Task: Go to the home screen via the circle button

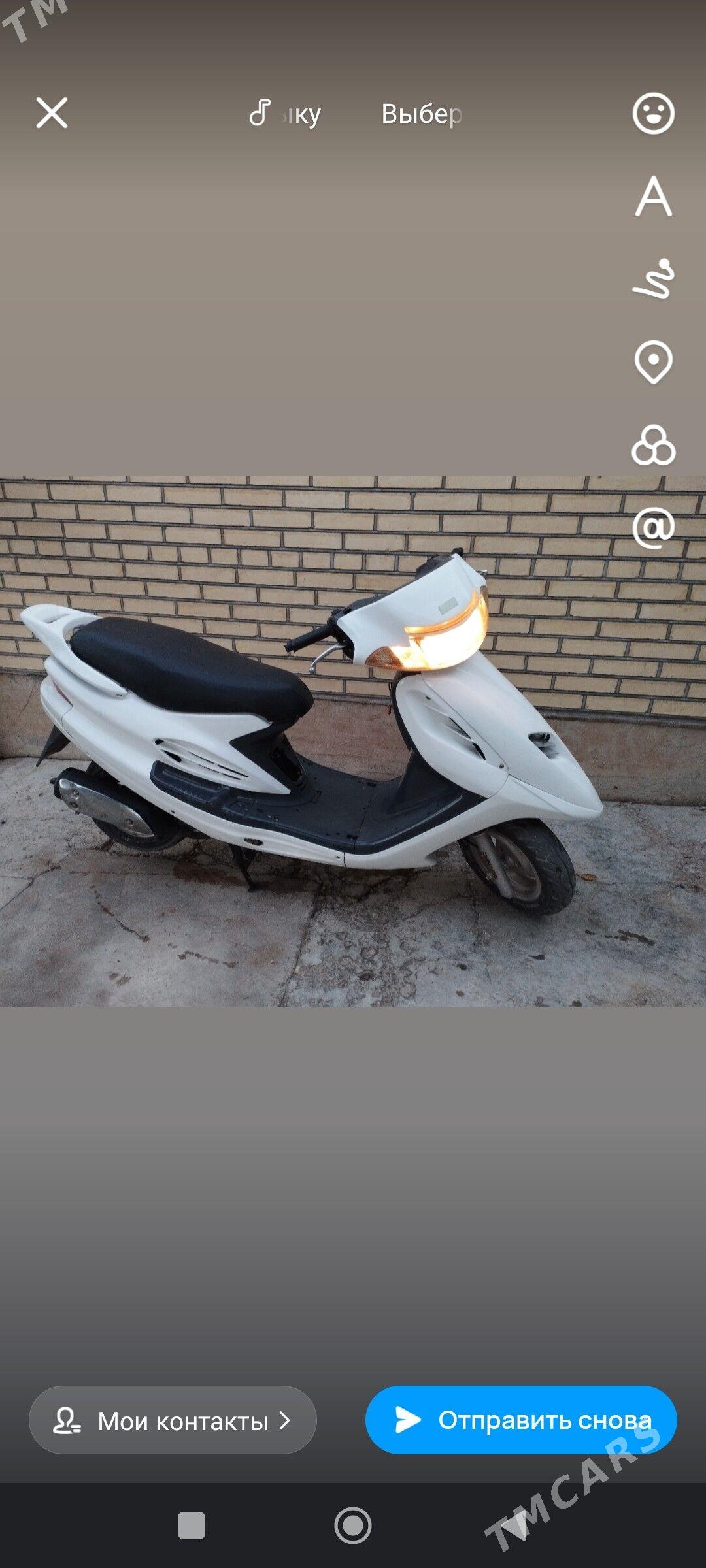Action: click(353, 1526)
